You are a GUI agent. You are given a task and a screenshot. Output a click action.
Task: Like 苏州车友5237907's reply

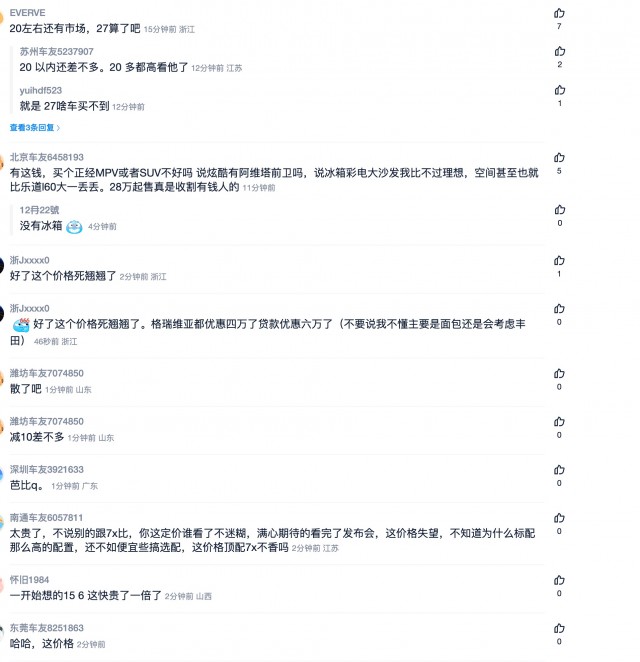click(x=559, y=52)
